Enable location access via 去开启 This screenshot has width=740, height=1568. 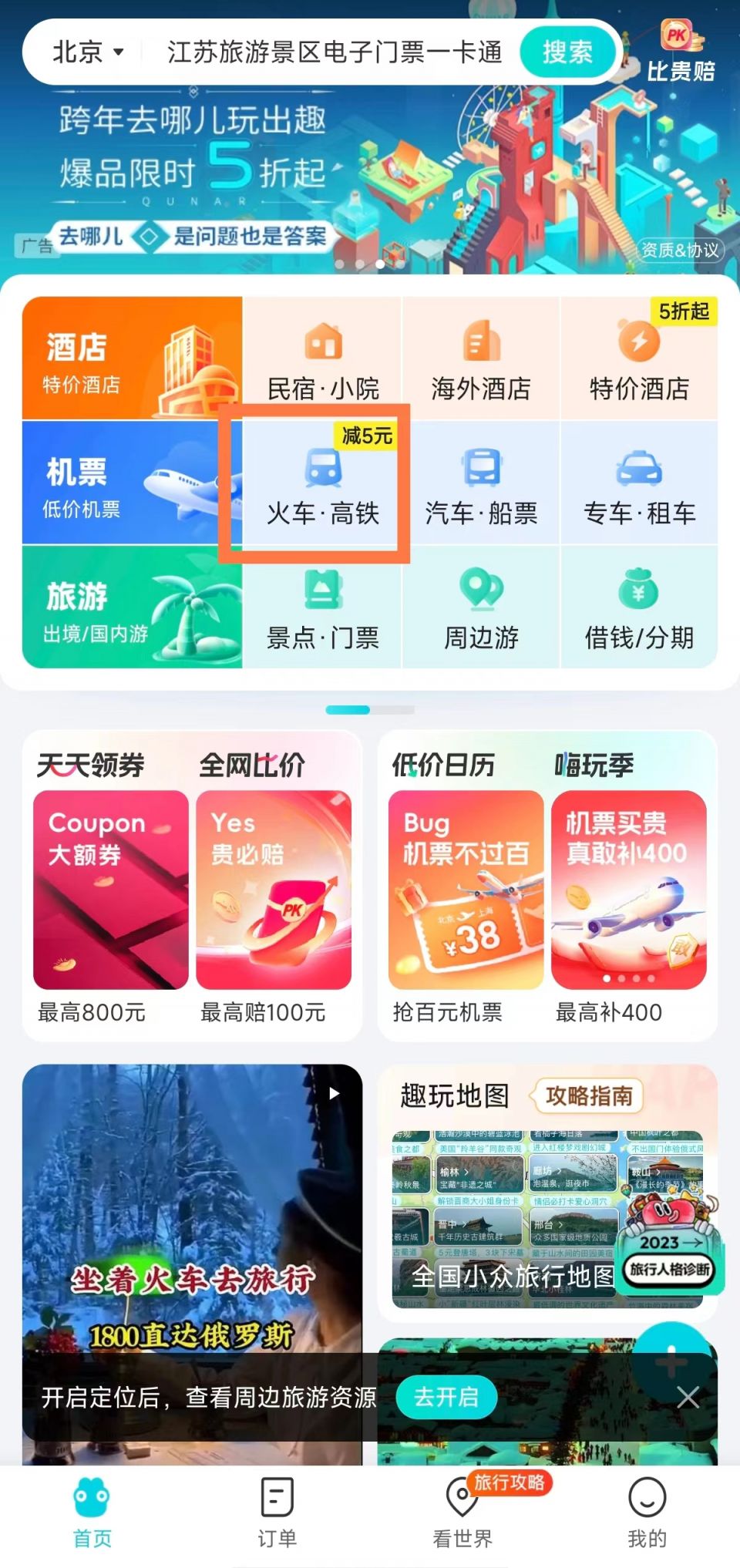click(x=447, y=1397)
